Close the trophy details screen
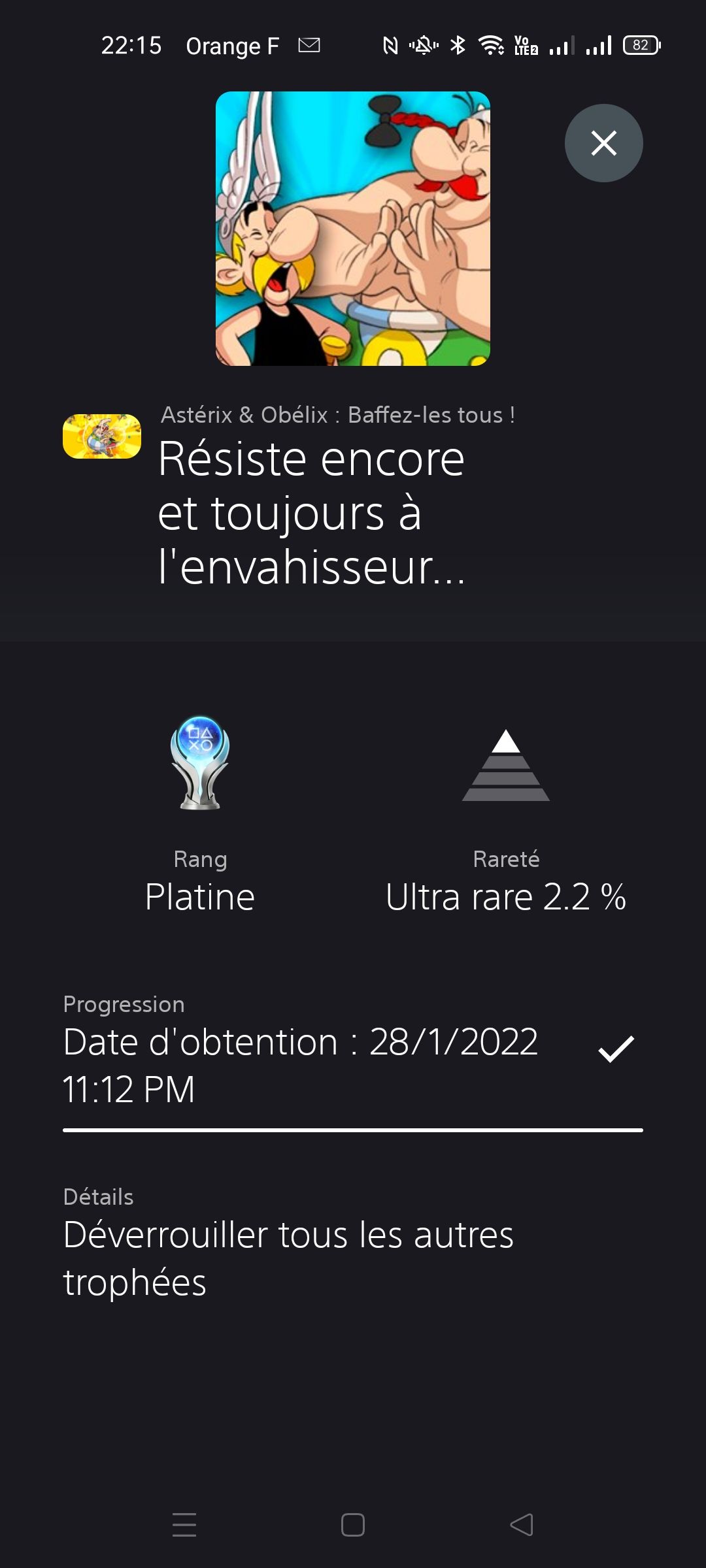The height and width of the screenshot is (1568, 706). click(603, 143)
